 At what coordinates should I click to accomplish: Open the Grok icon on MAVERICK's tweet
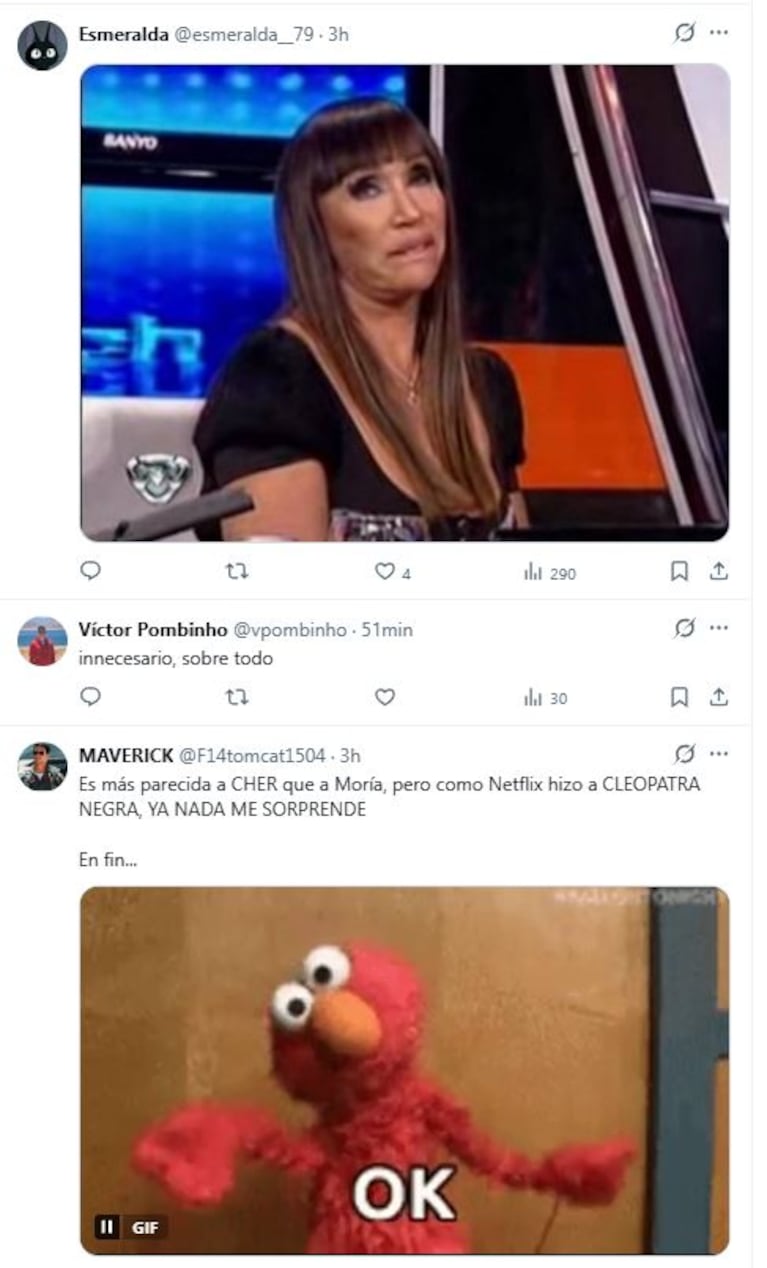pos(683,752)
